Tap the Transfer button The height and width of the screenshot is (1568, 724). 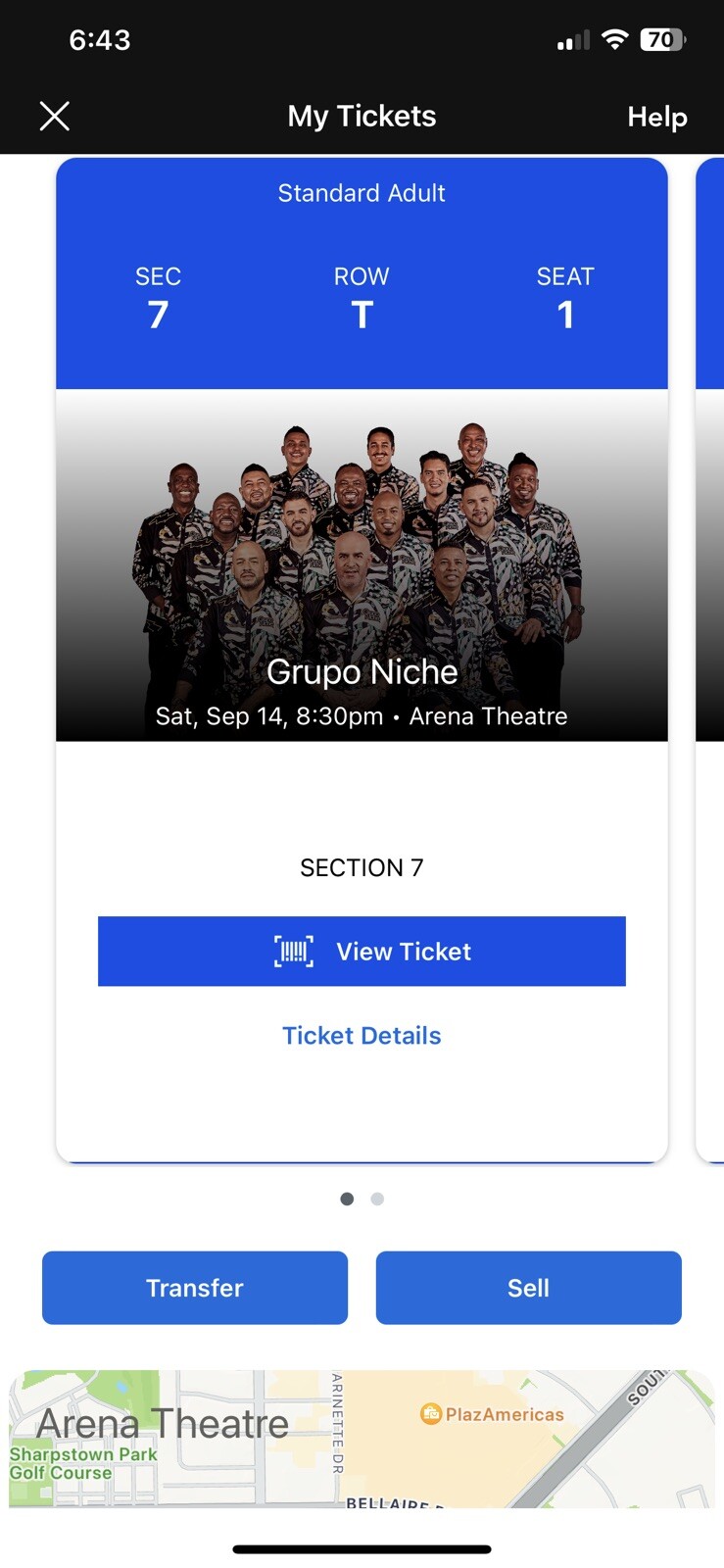tap(194, 1288)
